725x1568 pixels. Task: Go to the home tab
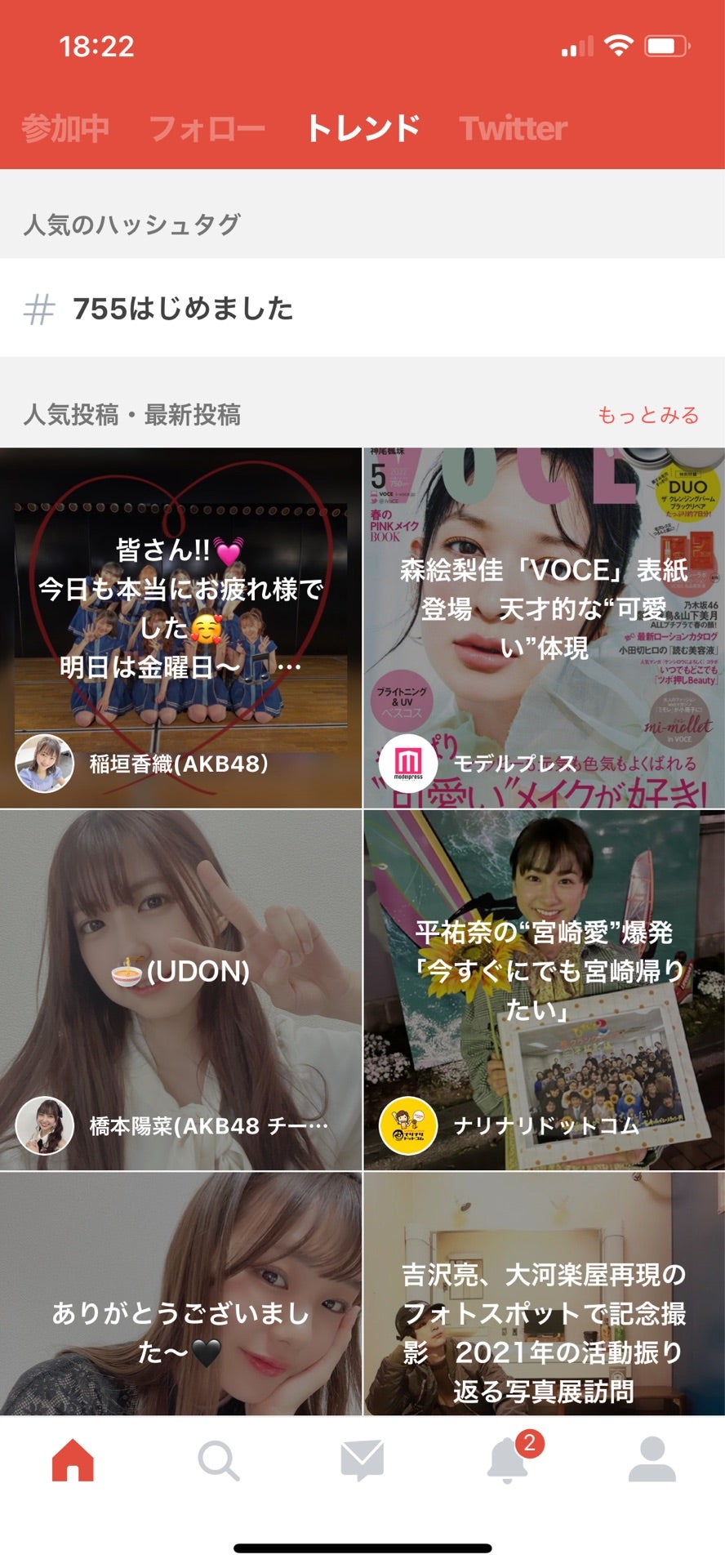click(x=73, y=1460)
